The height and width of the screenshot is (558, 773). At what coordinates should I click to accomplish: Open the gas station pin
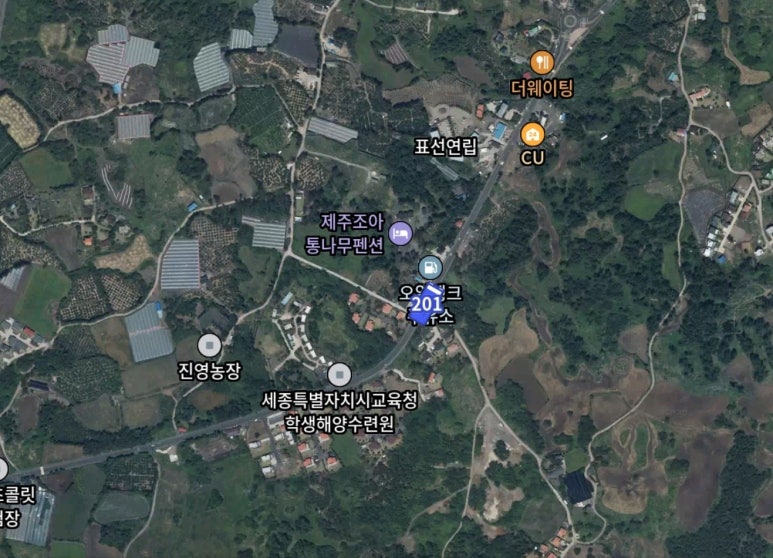[x=430, y=267]
